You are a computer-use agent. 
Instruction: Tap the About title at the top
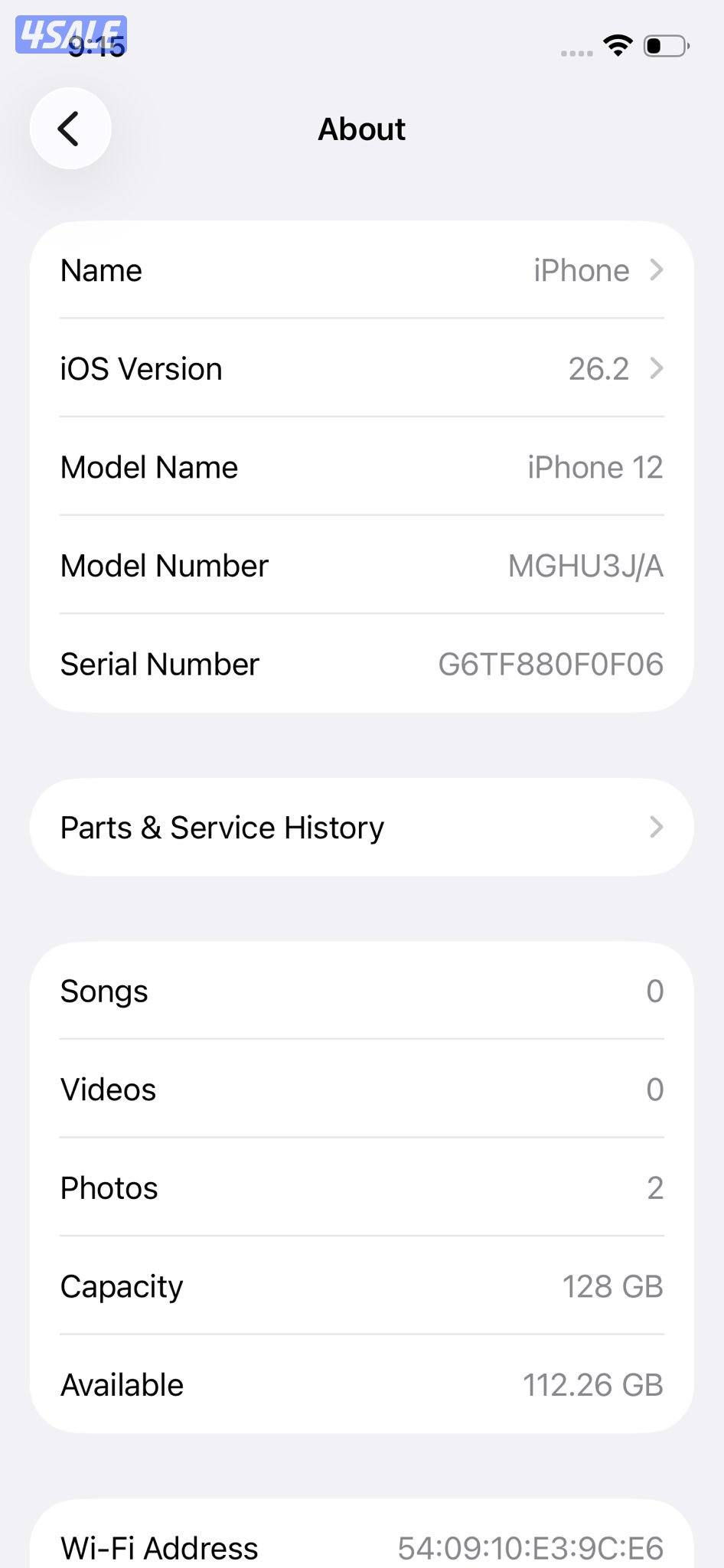362,129
